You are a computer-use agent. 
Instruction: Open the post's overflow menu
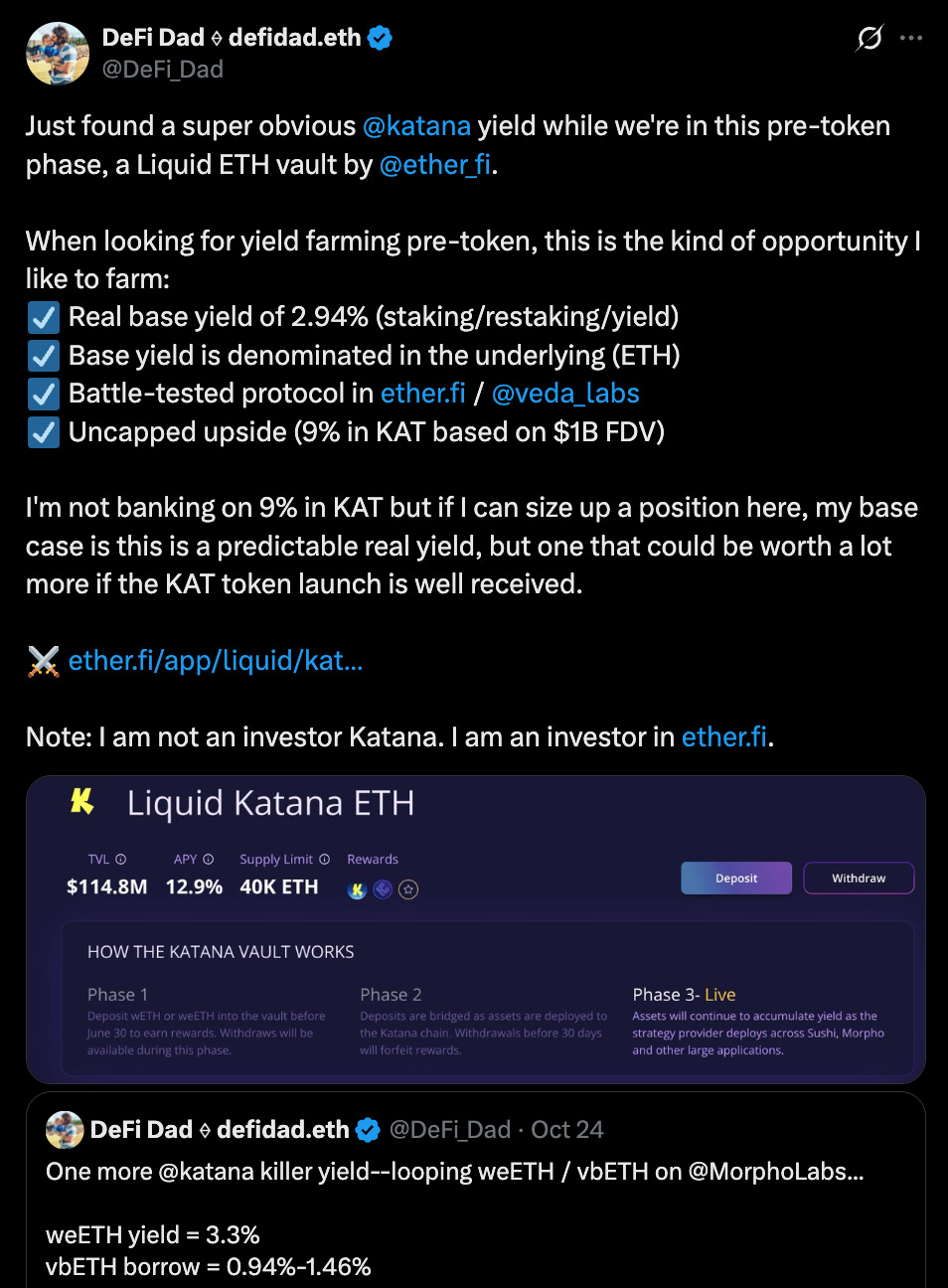click(x=911, y=38)
